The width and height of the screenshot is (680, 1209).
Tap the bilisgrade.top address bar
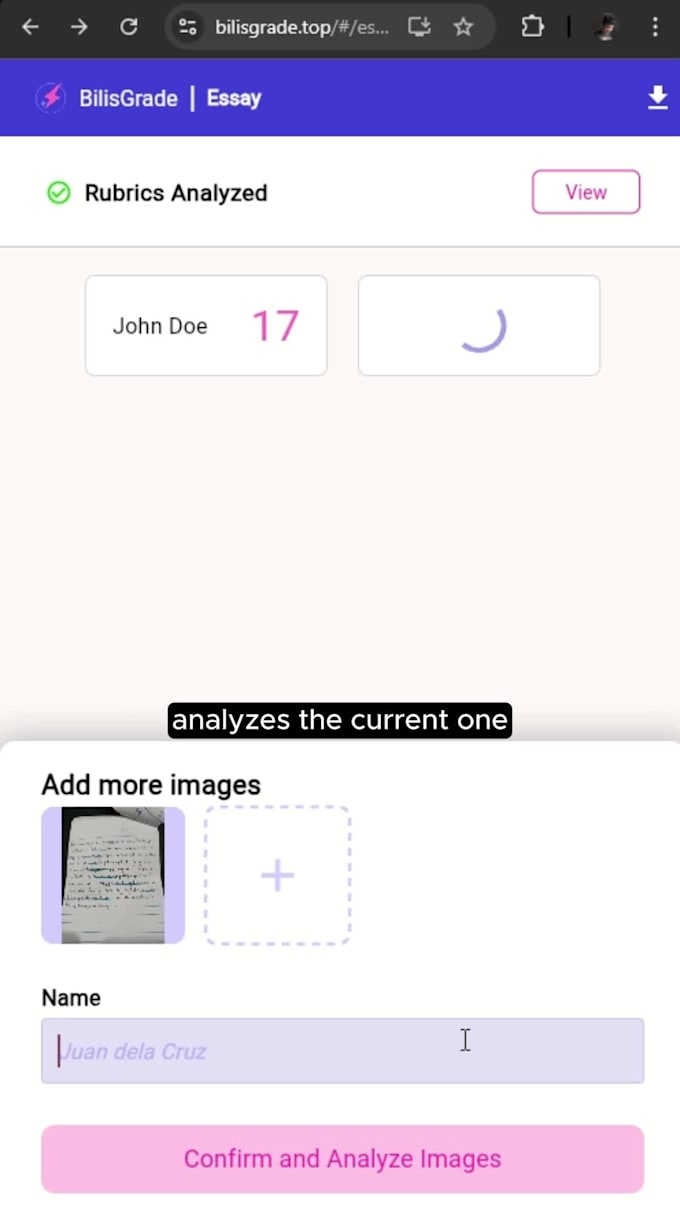pyautogui.click(x=302, y=27)
